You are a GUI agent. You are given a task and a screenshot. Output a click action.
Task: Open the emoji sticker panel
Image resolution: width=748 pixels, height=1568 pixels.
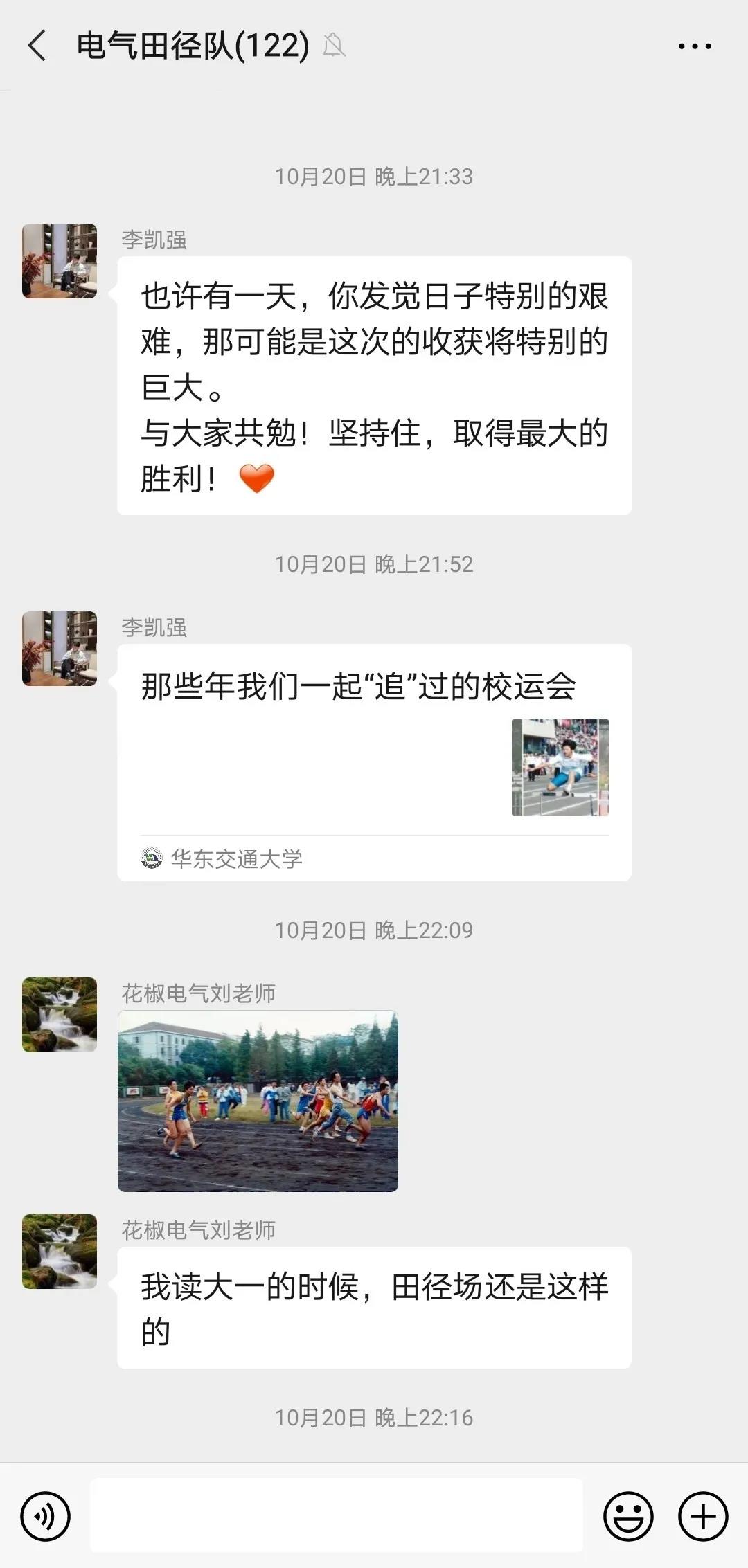tap(628, 1516)
